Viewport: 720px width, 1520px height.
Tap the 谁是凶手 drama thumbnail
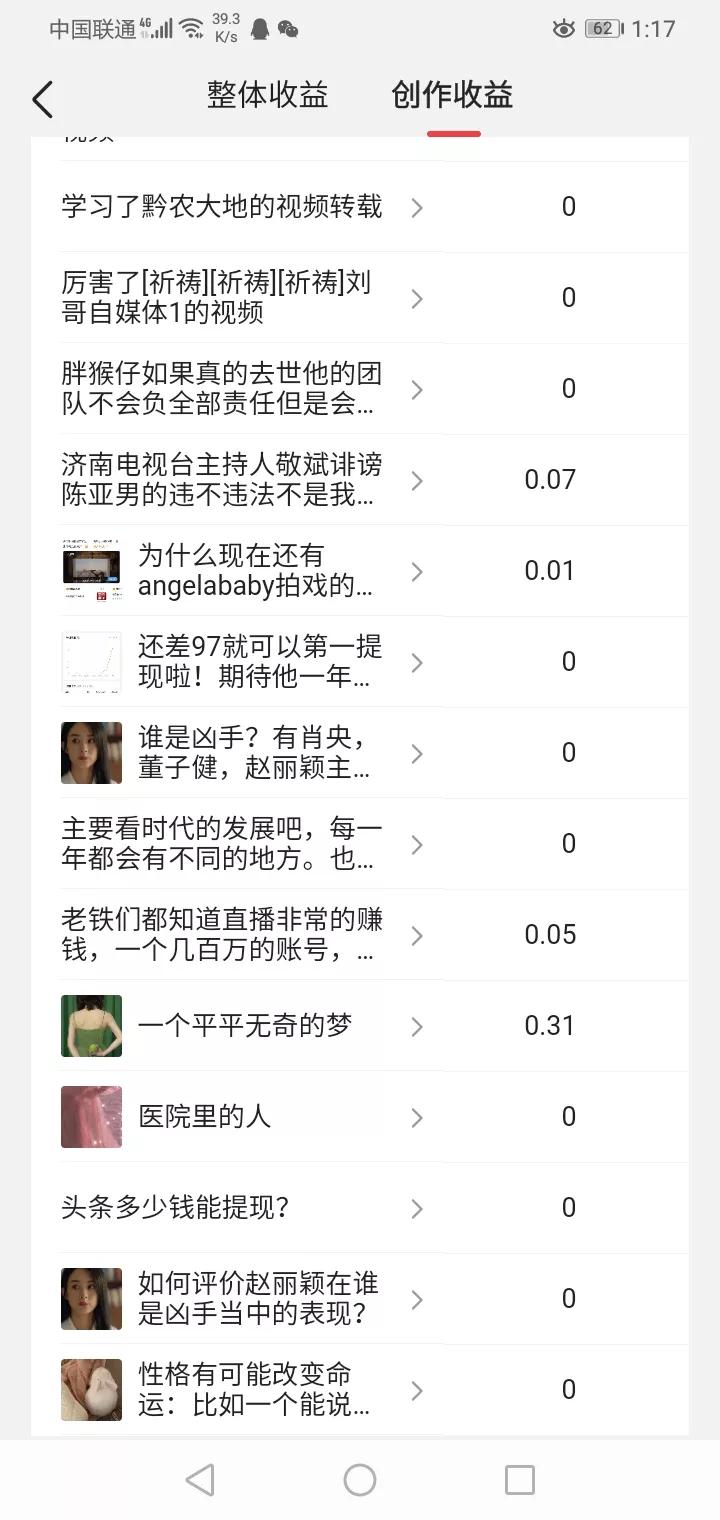[91, 752]
